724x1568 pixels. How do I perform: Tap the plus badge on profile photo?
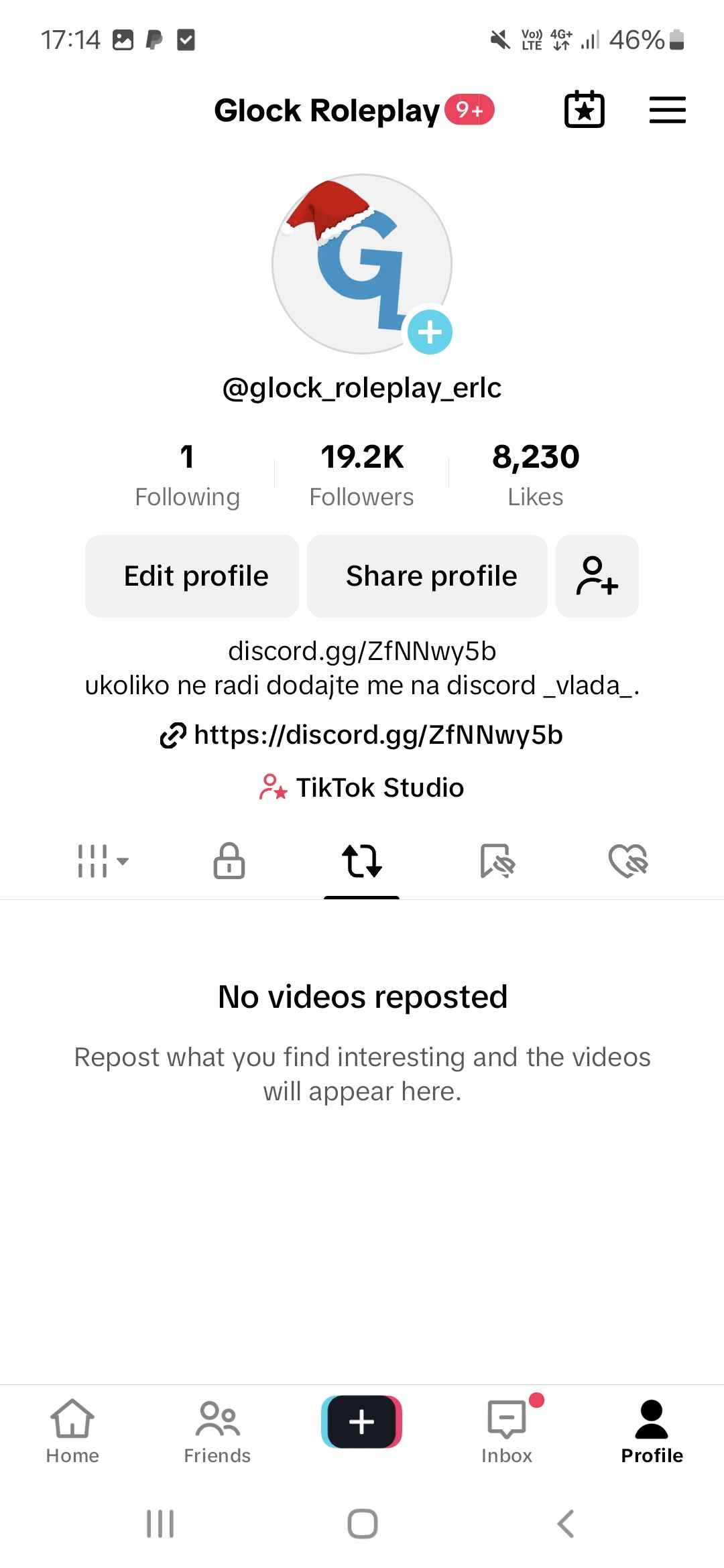click(430, 332)
